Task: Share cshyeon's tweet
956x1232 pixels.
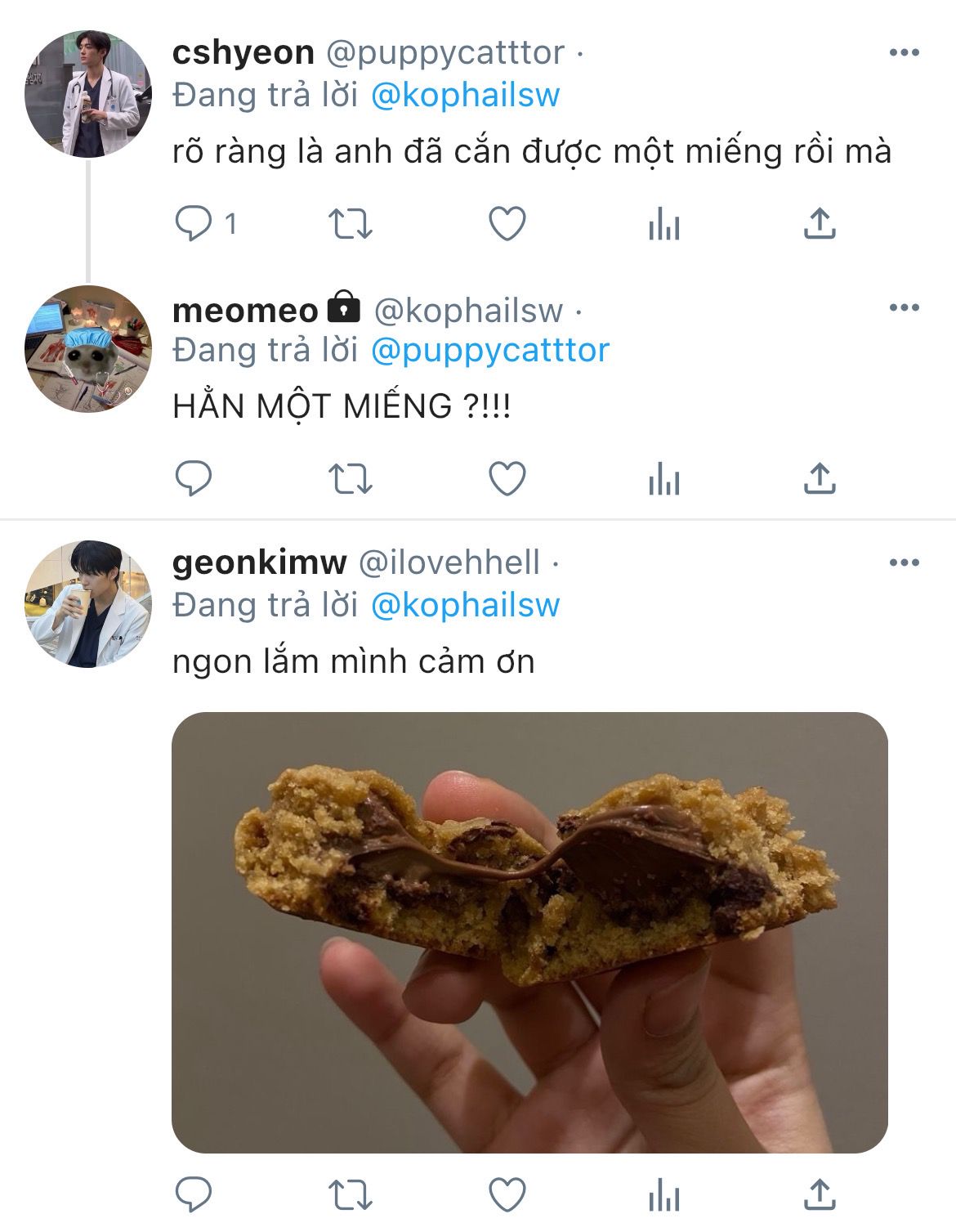Action: (x=820, y=223)
